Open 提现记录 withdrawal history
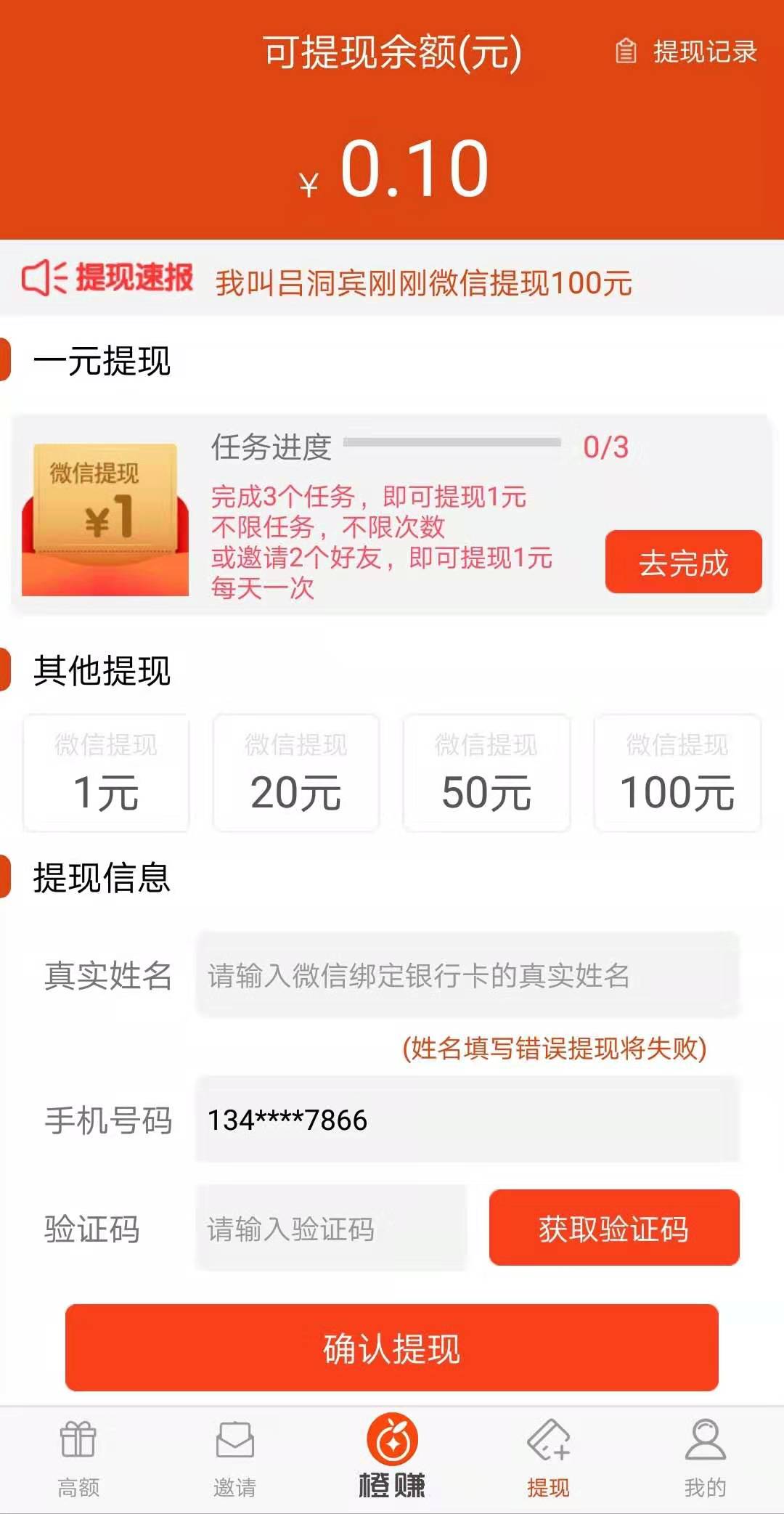Screen dimensions: 784x1514 (687, 52)
